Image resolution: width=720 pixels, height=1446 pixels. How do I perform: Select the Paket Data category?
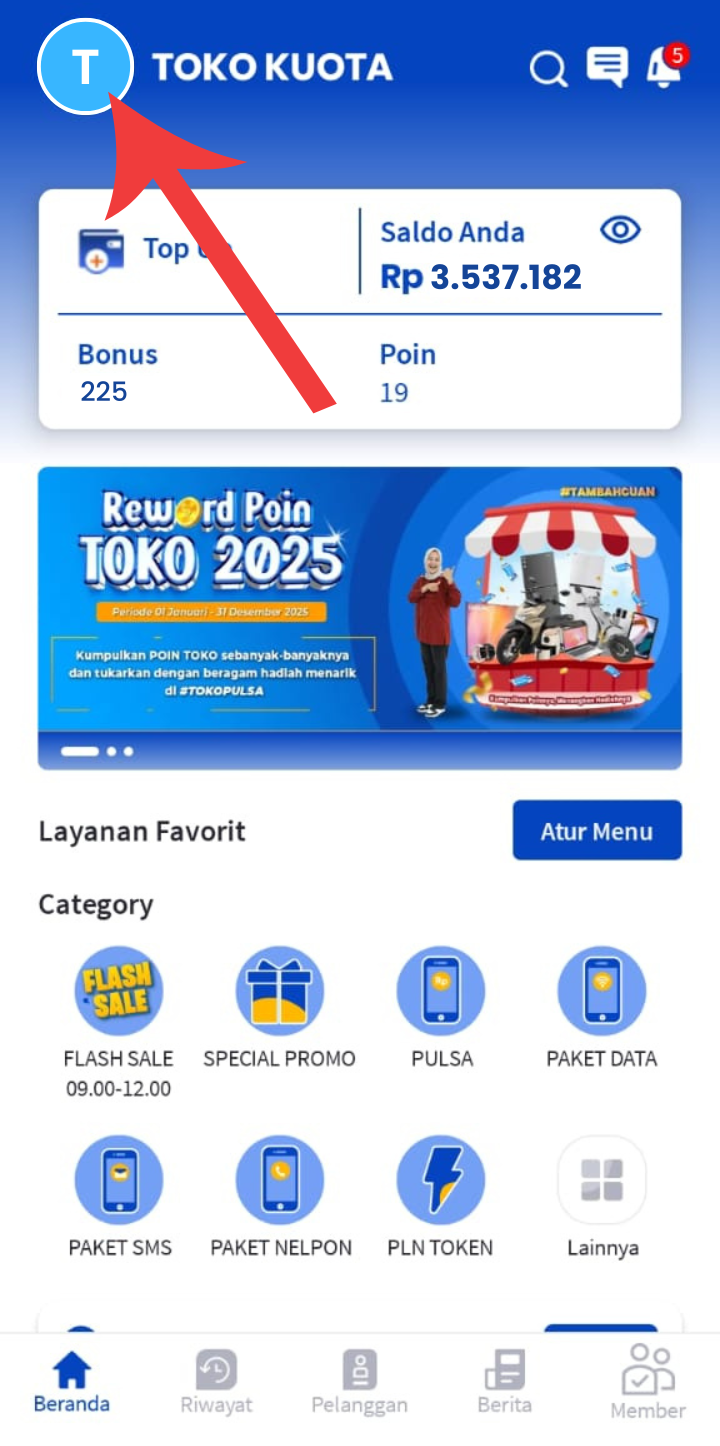[x=602, y=990]
